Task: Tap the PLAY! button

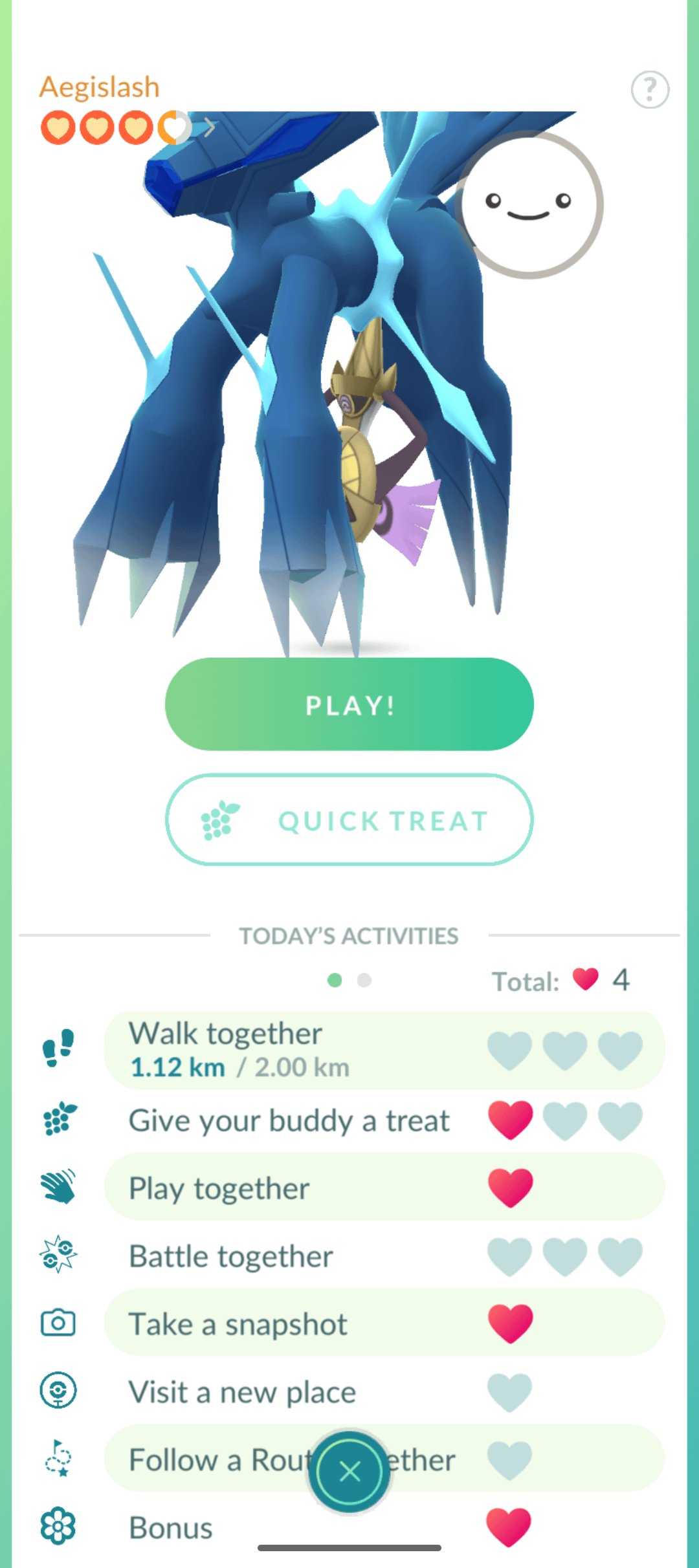Action: click(x=349, y=704)
